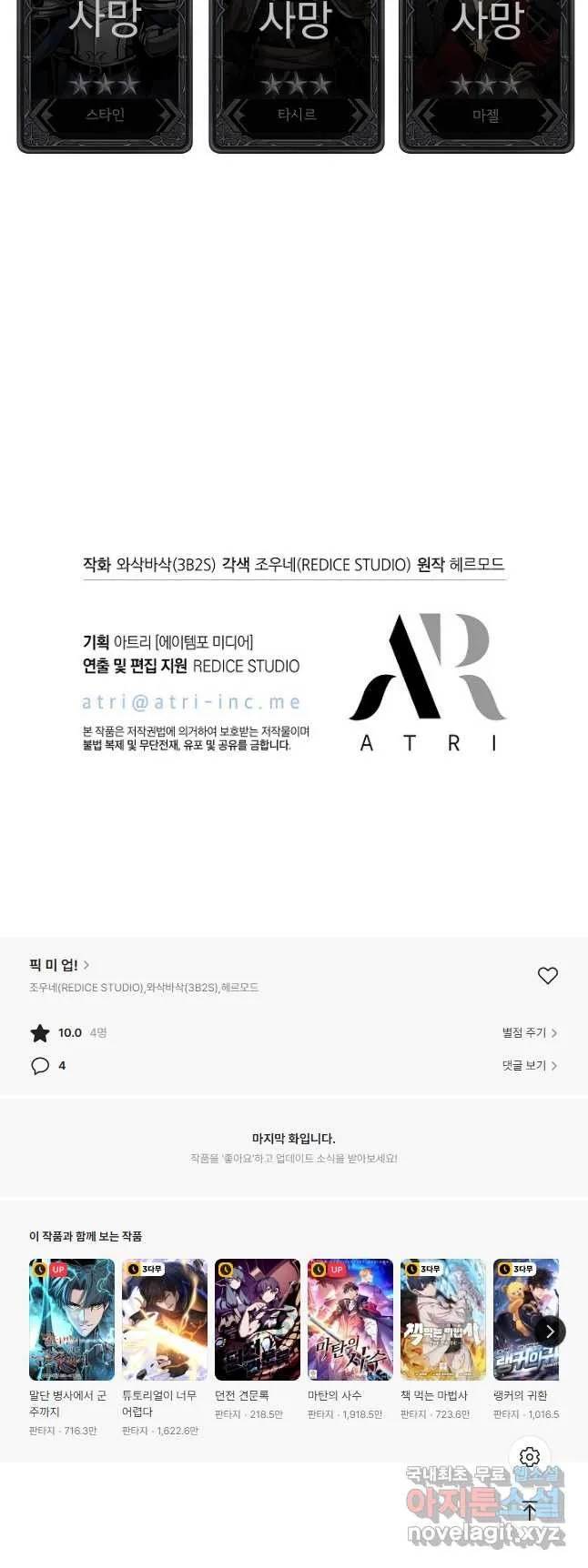Open 말단 병사에서 군주까지 recommendation
The height and width of the screenshot is (1568, 588).
pyautogui.click(x=72, y=1320)
